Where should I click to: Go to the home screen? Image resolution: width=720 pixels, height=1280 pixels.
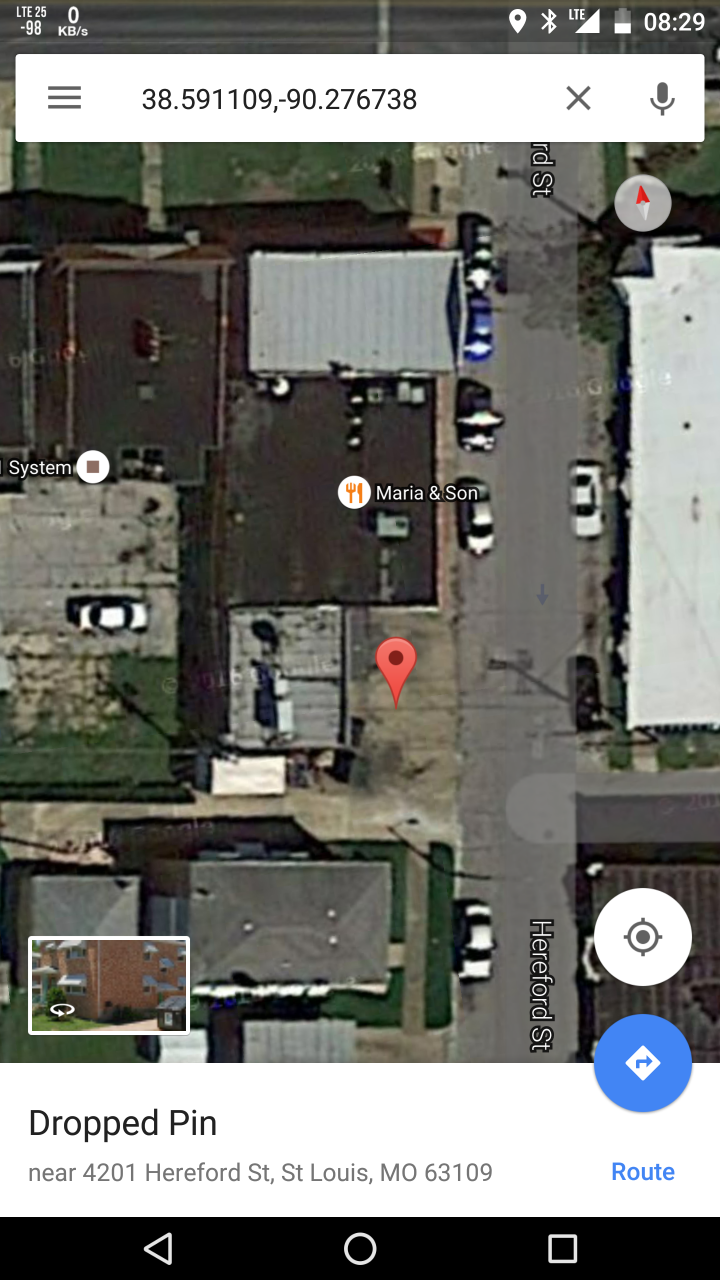pos(360,1248)
